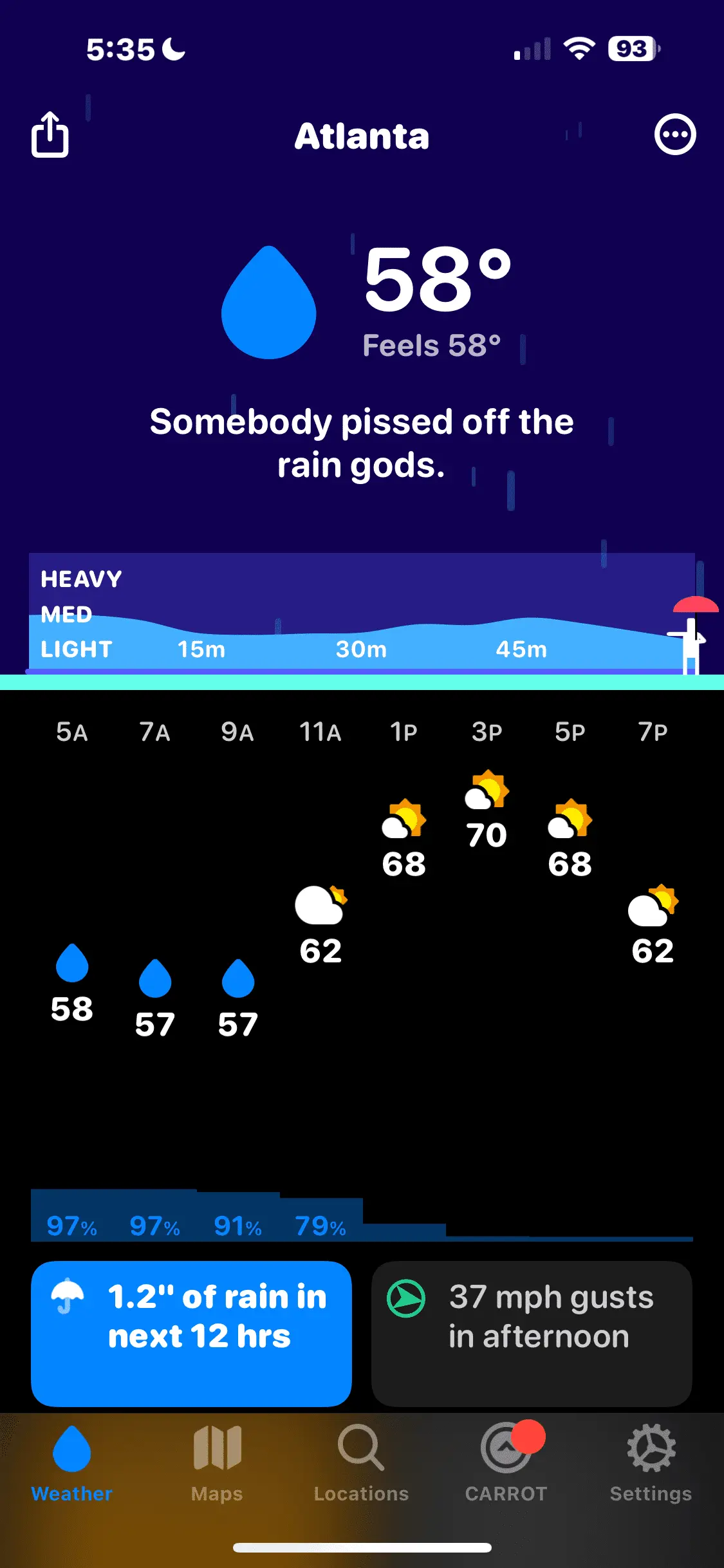Open the rain in next 12 hrs card

[x=191, y=1332]
